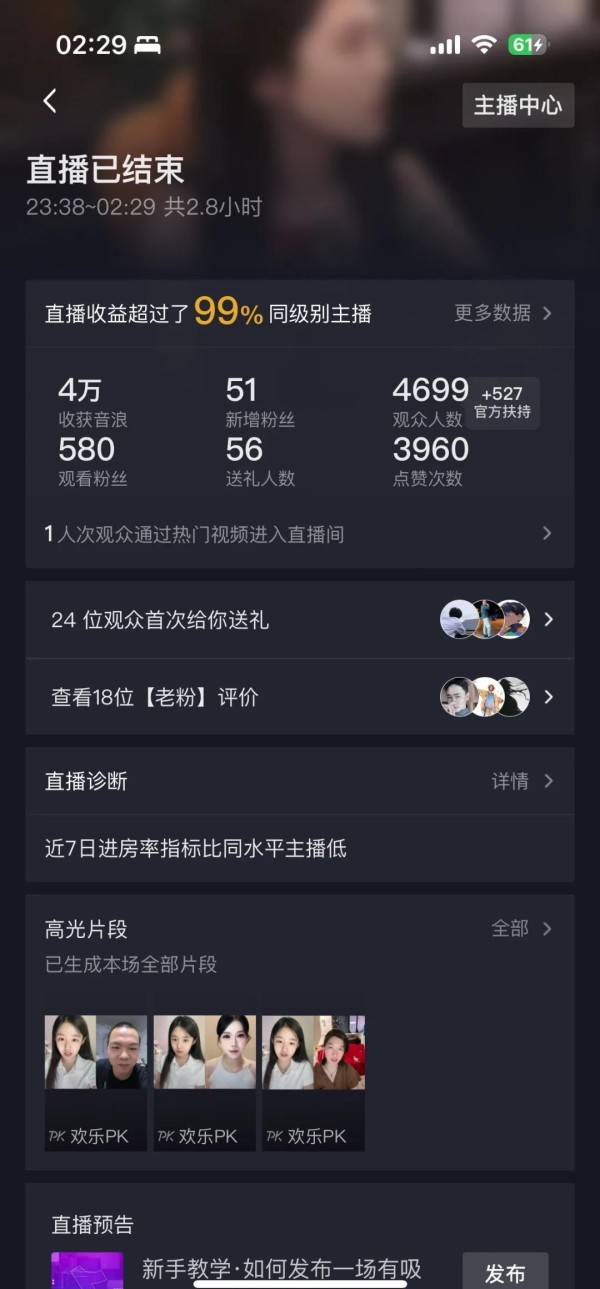
Task: Tap +527 官方扶持 badge
Action: point(502,402)
